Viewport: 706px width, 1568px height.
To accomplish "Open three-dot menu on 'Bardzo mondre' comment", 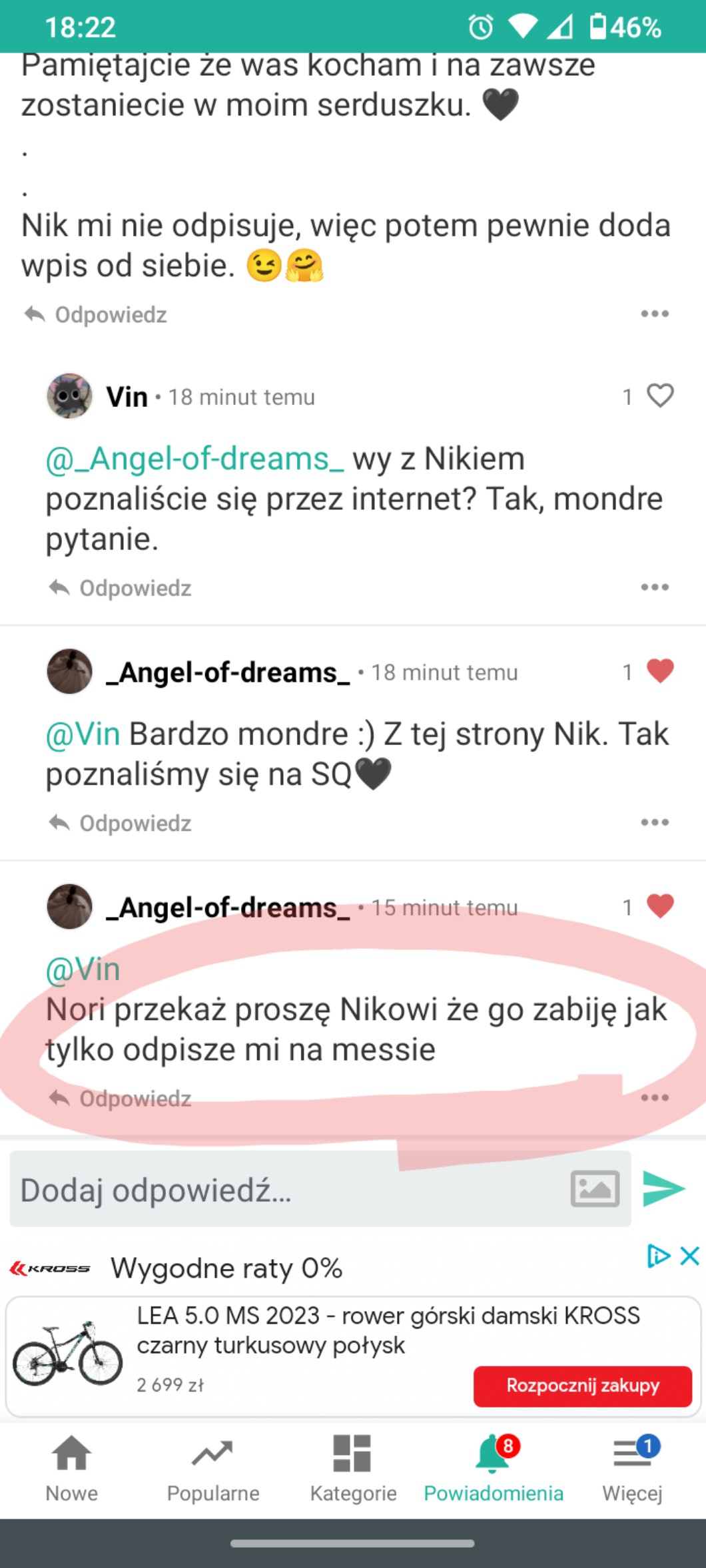I will (x=655, y=823).
